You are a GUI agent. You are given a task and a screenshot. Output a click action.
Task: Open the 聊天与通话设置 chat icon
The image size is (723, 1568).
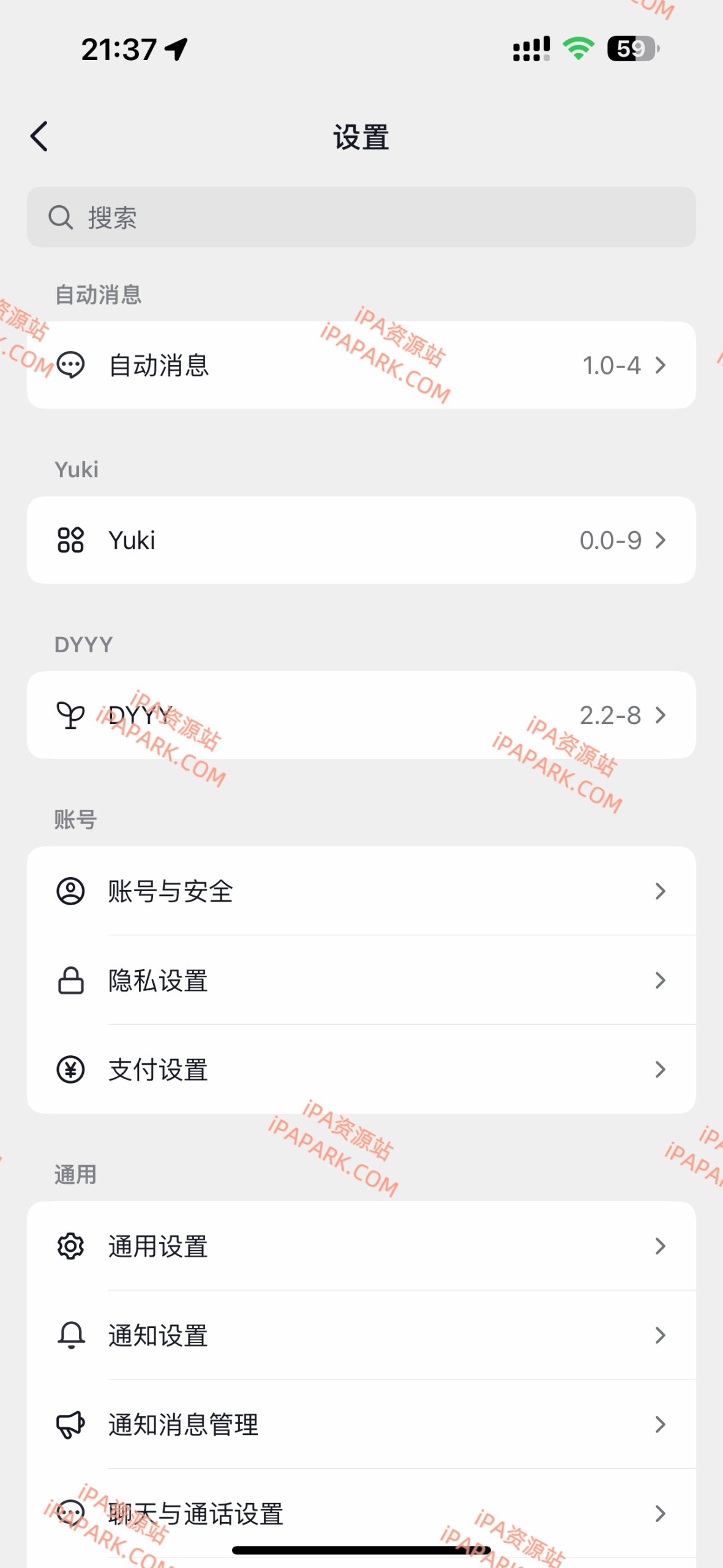click(70, 1513)
